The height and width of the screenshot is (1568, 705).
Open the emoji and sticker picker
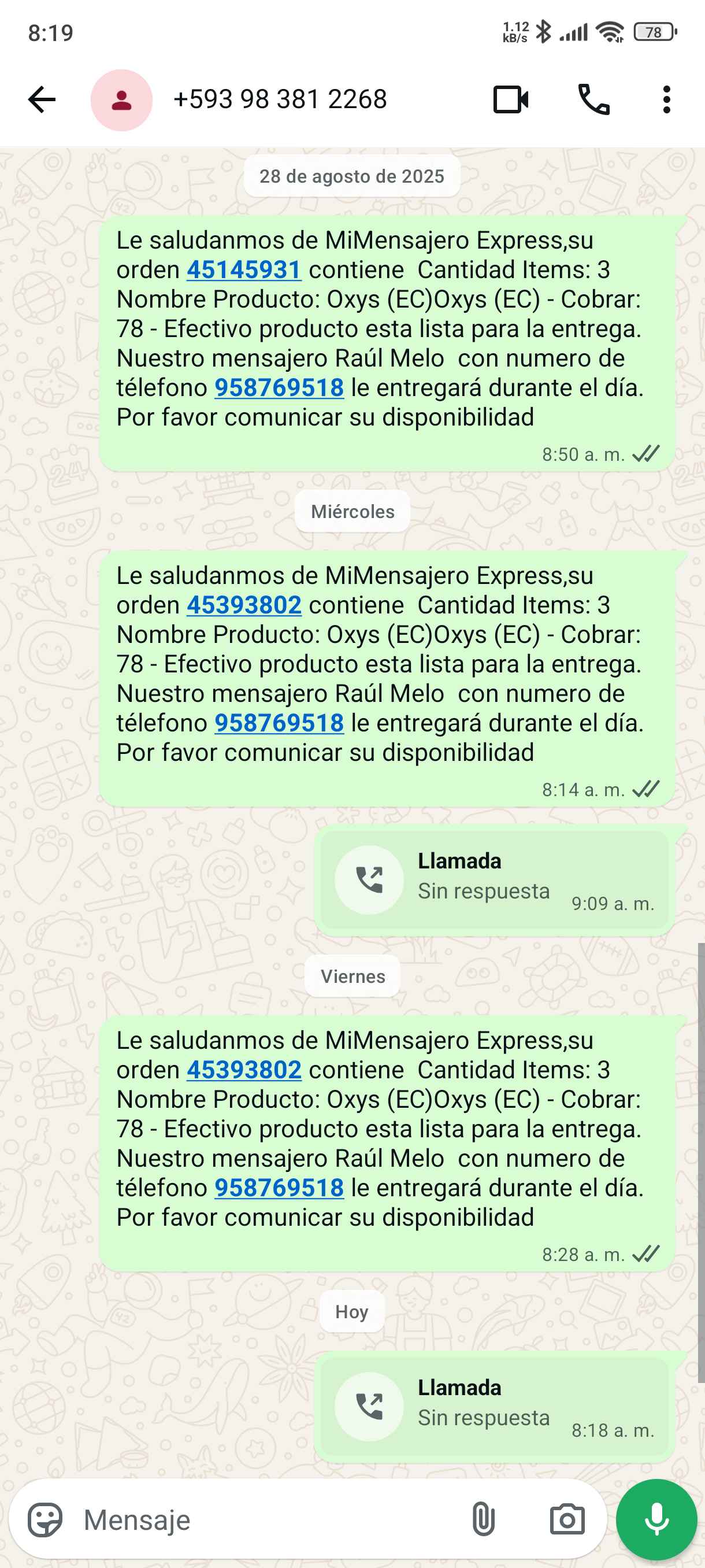point(45,1520)
